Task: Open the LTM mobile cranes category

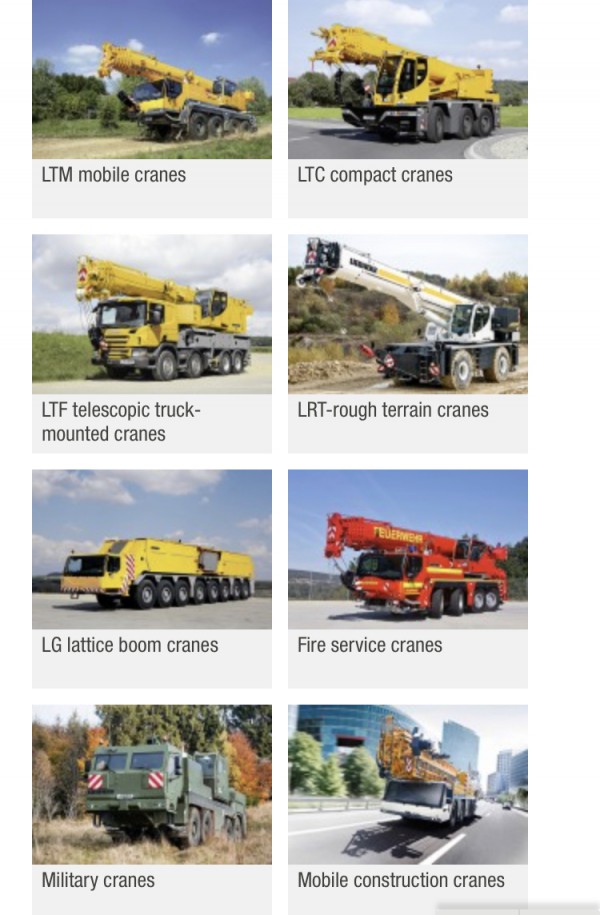Action: point(151,107)
